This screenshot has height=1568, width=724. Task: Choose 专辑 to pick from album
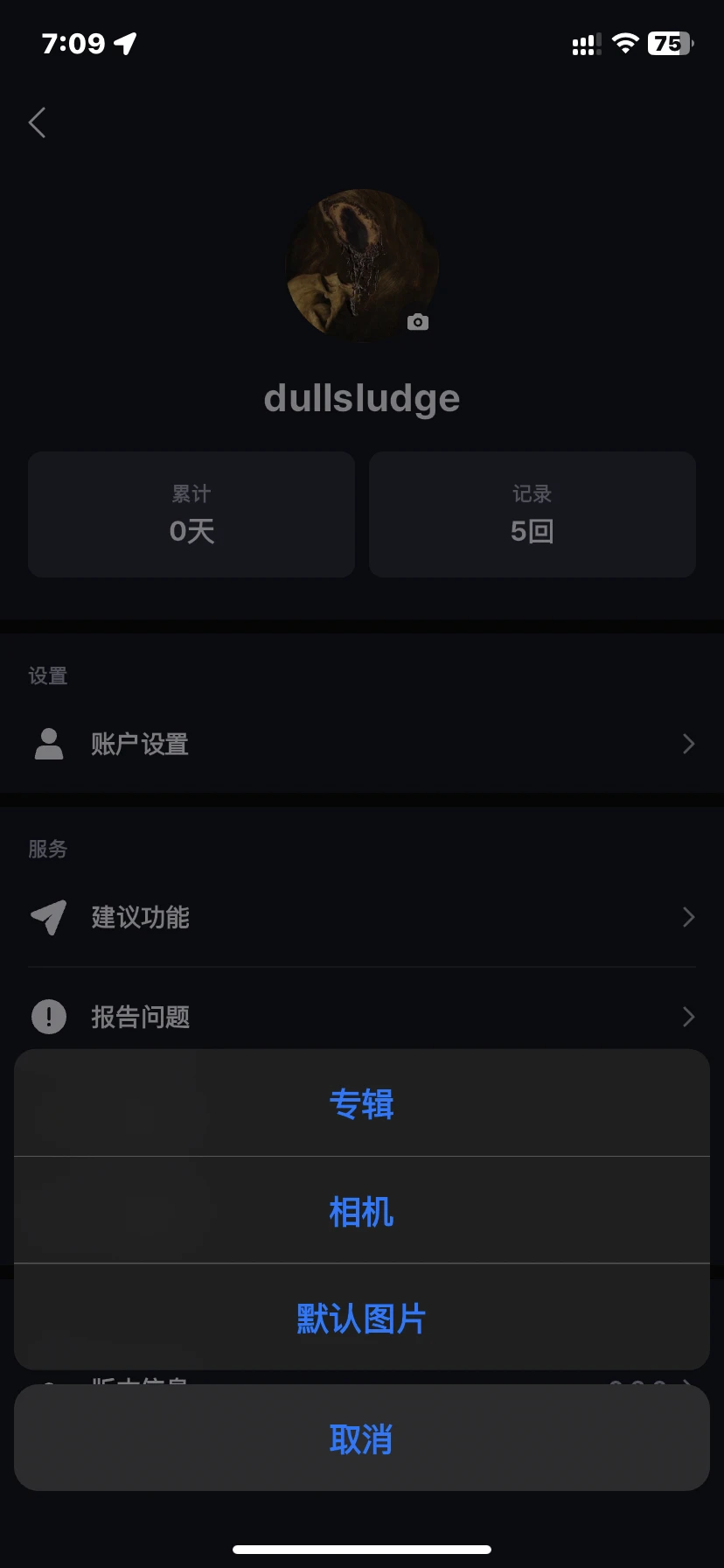(x=361, y=1103)
